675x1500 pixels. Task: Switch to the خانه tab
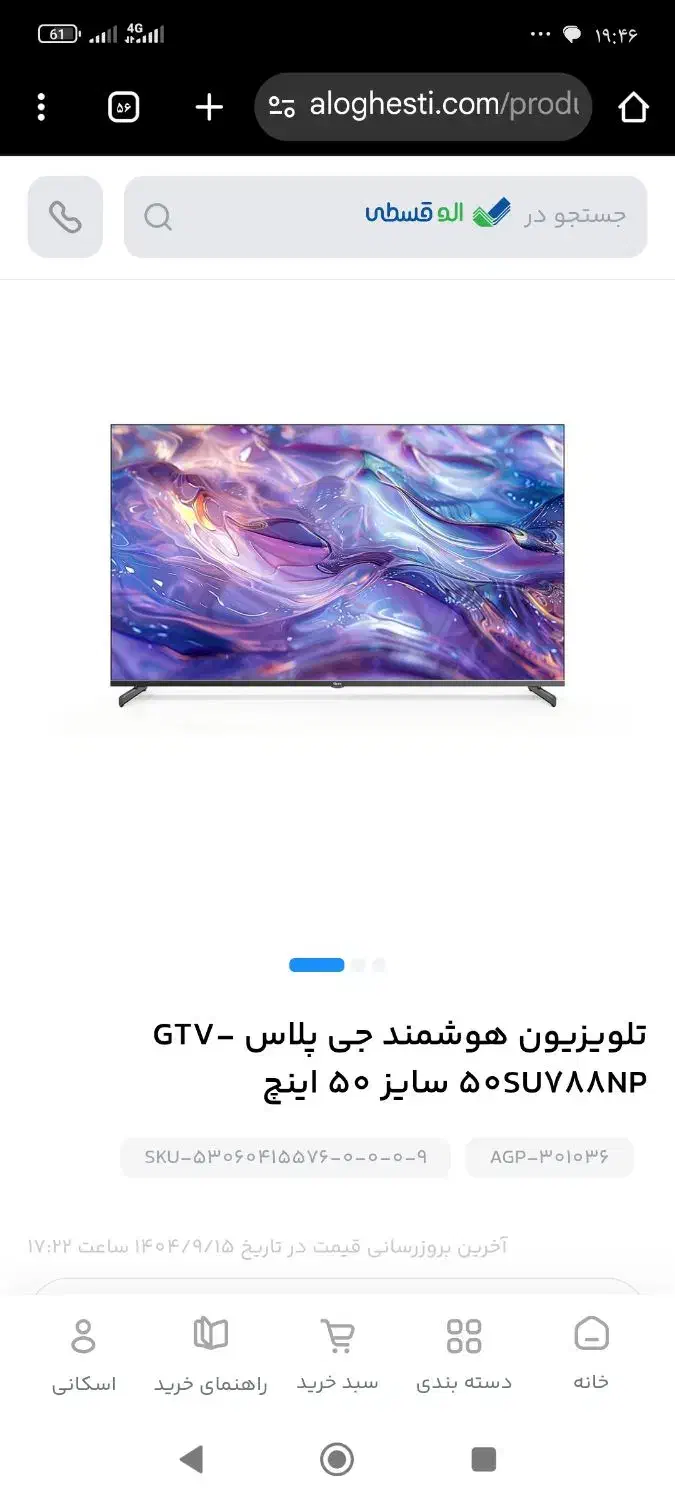591,1353
